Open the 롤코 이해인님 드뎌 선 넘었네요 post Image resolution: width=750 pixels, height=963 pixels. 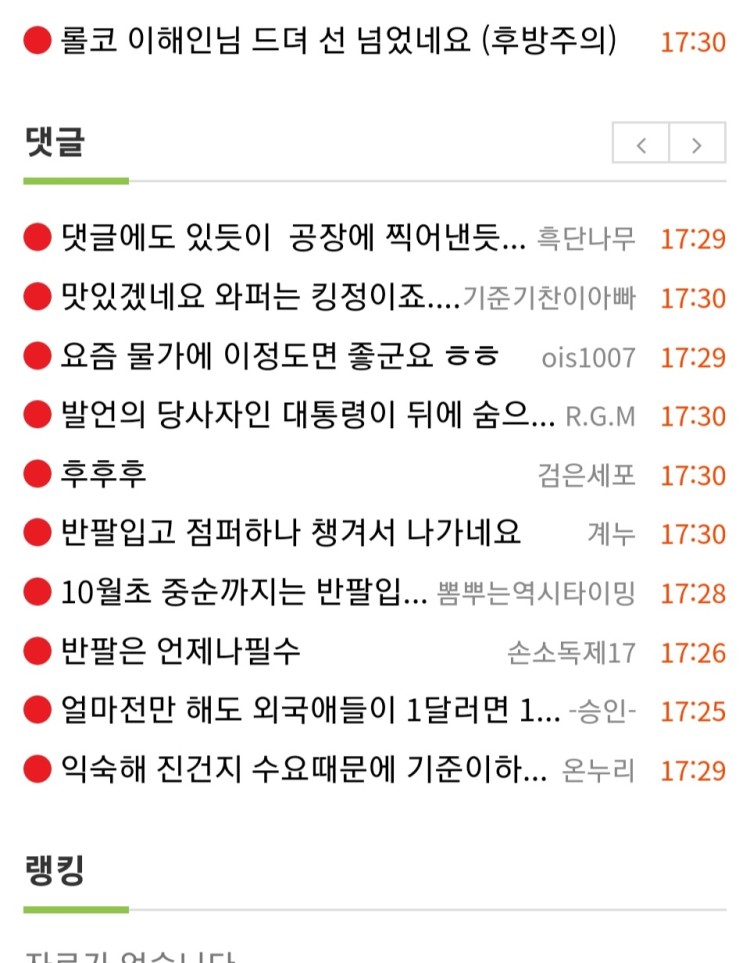click(x=338, y=41)
